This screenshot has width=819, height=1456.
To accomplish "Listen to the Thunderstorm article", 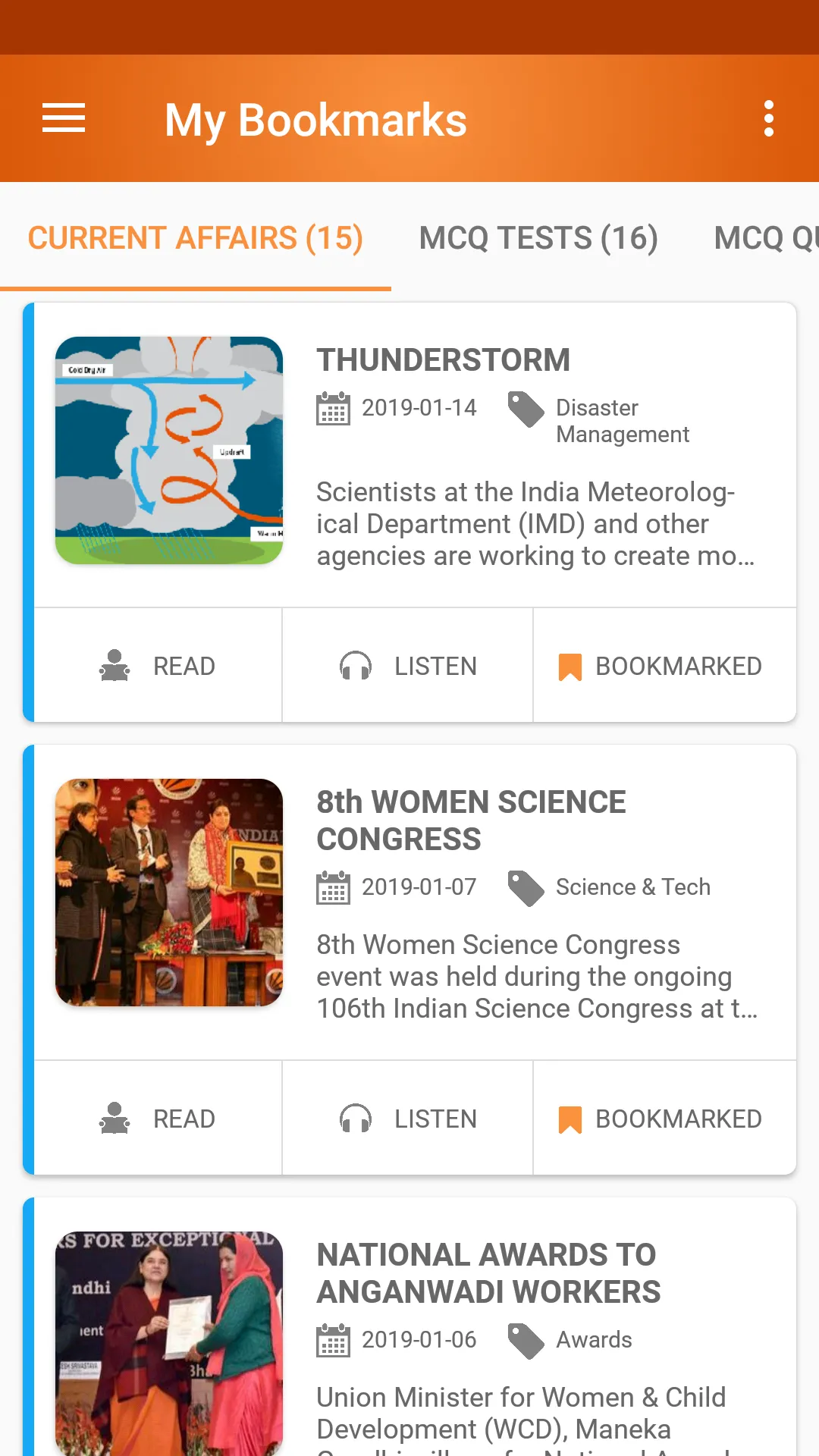I will point(408,666).
